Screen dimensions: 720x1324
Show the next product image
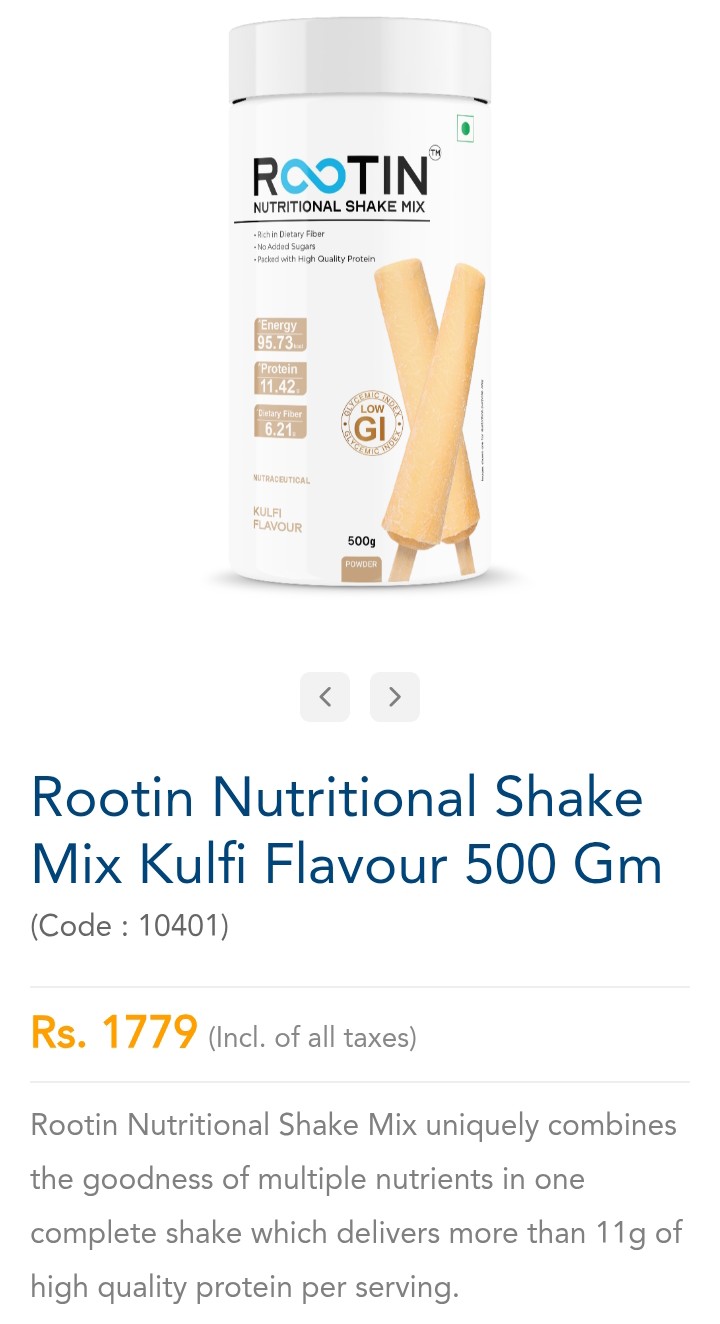tap(394, 697)
